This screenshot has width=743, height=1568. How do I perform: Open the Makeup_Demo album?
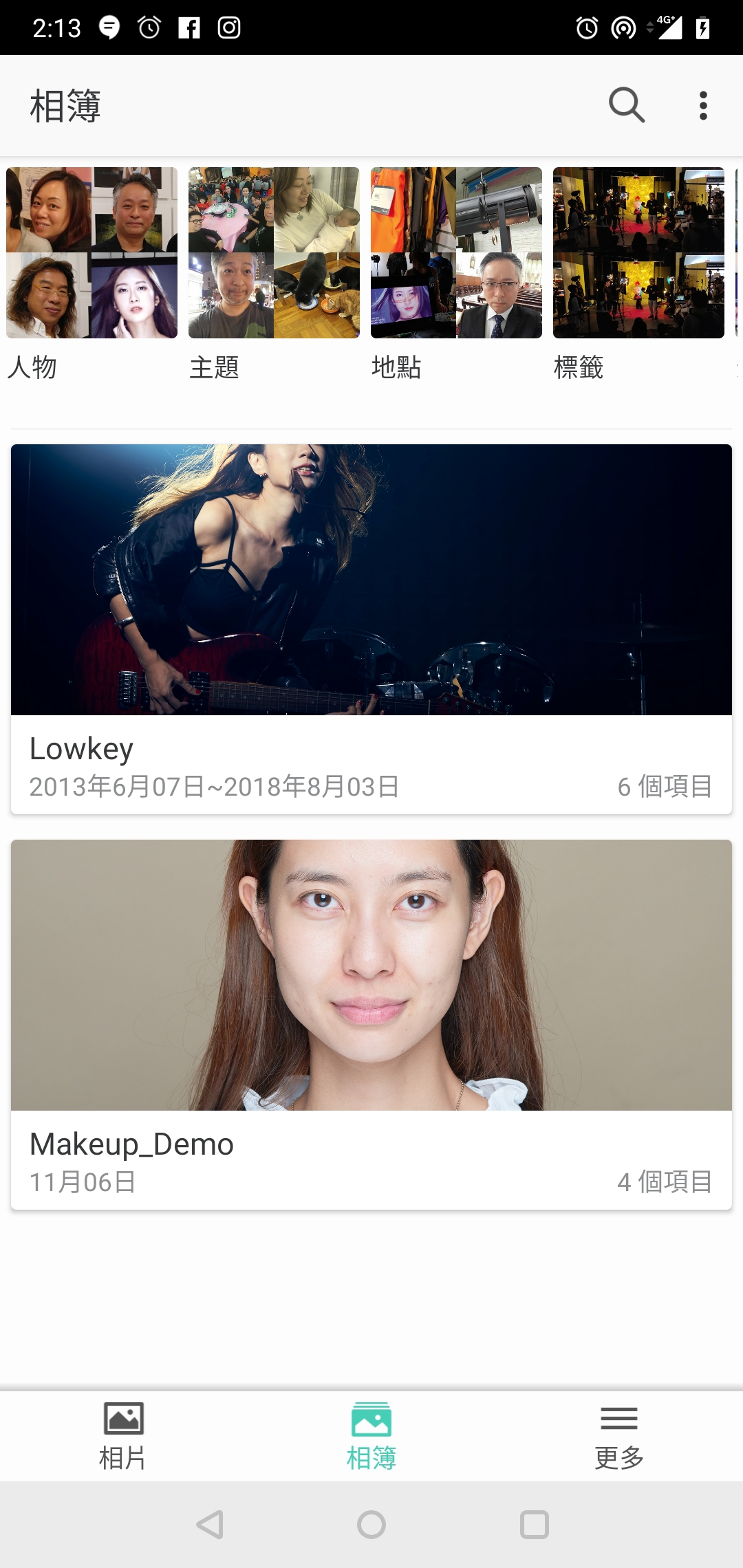pyautogui.click(x=371, y=1024)
